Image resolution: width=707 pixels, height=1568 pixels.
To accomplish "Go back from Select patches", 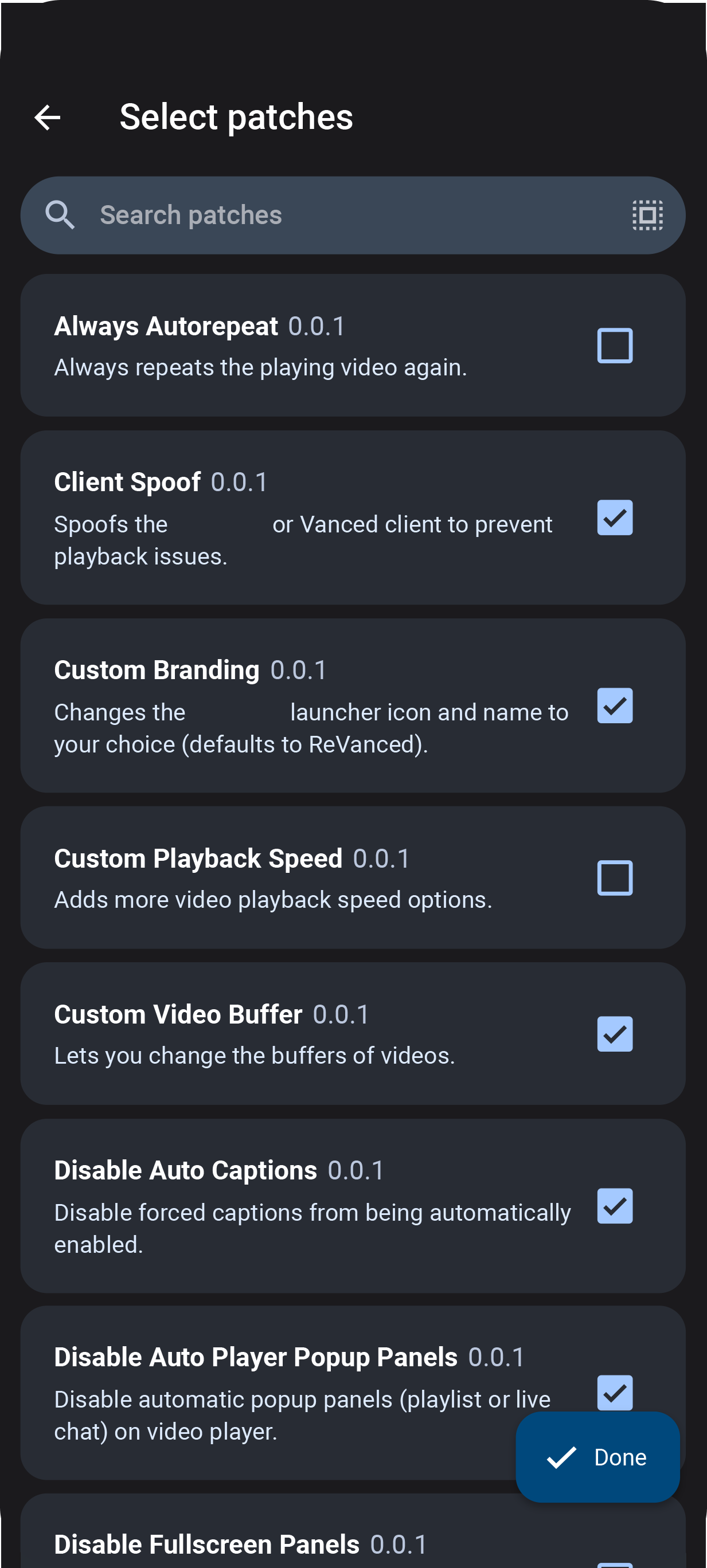I will [x=48, y=117].
